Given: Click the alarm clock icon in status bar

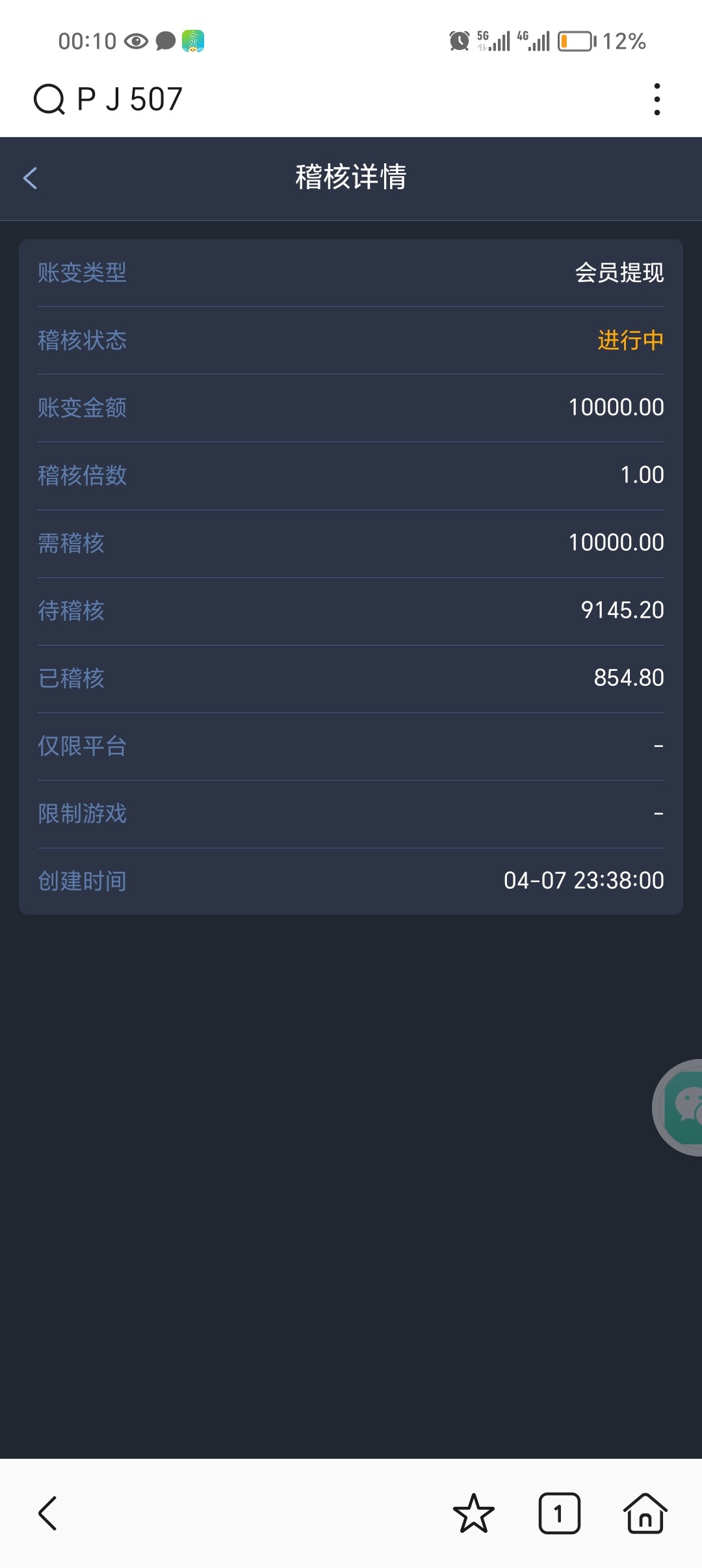Looking at the screenshot, I should pos(459,40).
